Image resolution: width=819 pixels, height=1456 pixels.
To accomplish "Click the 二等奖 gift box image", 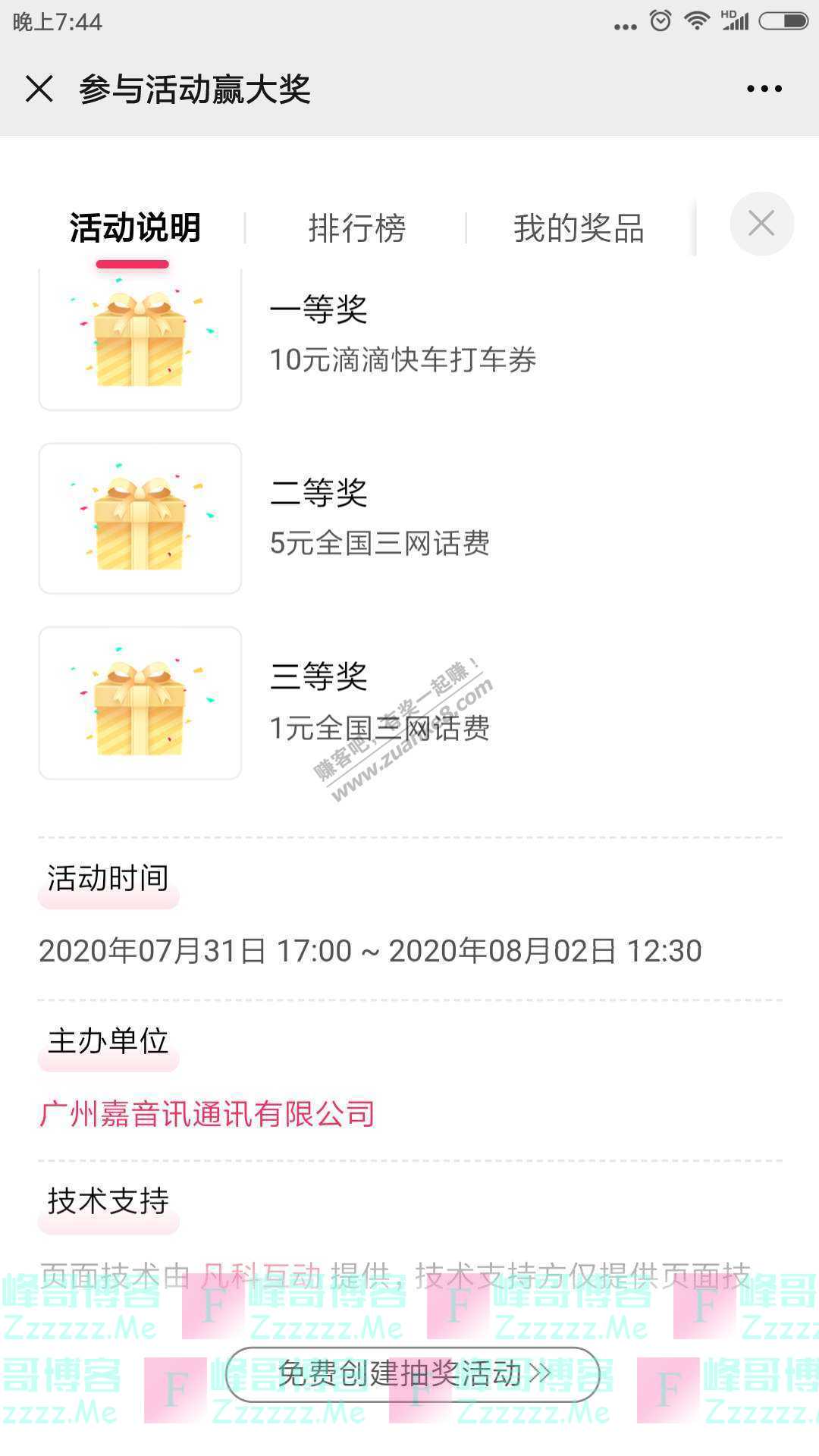I will 140,518.
